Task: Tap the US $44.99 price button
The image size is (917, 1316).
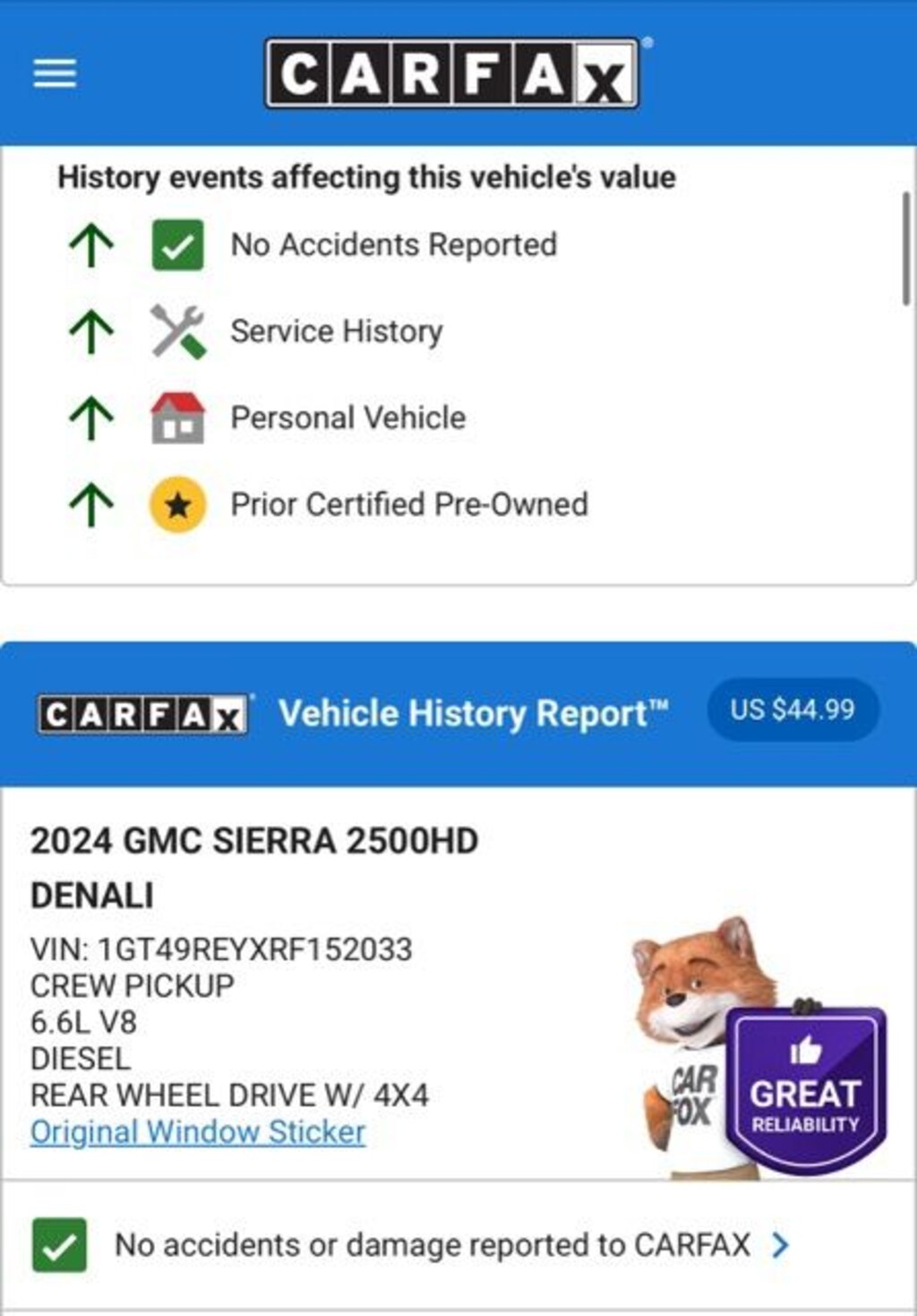Action: click(793, 710)
